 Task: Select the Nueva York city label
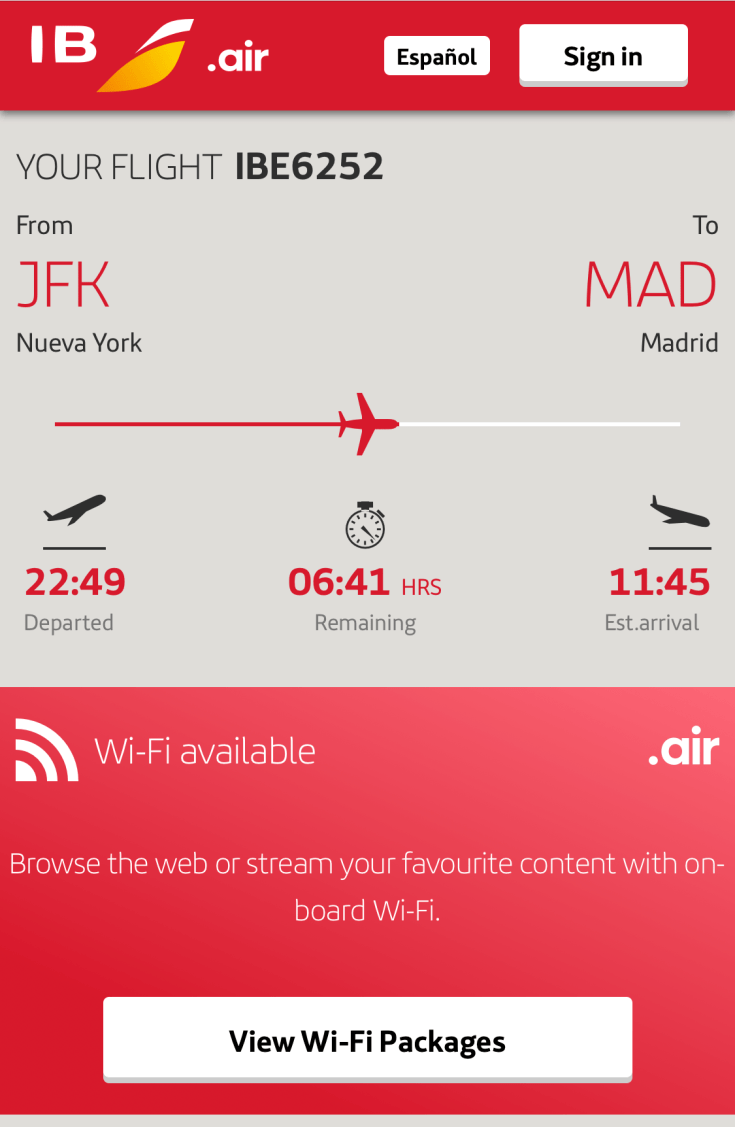79,343
